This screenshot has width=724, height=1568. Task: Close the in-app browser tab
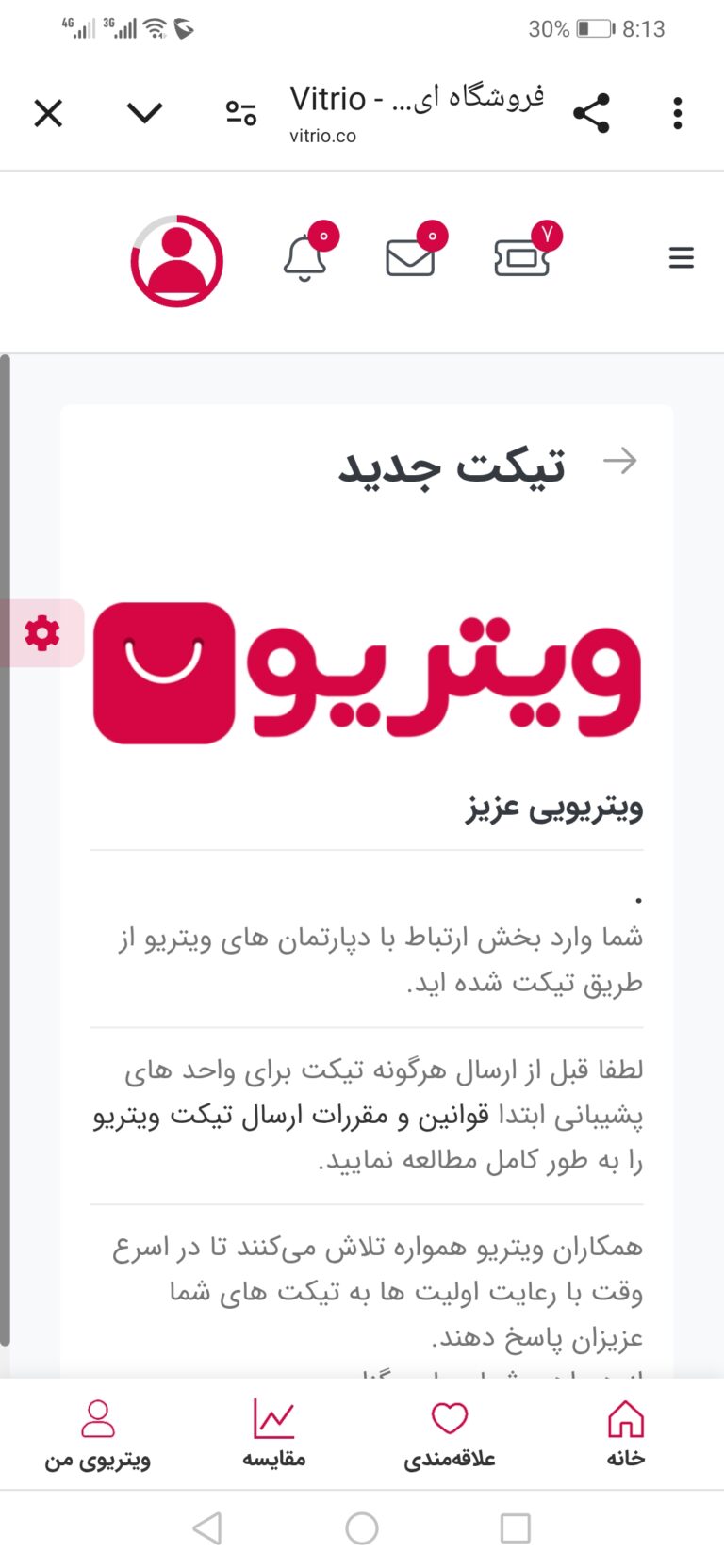pos(48,113)
